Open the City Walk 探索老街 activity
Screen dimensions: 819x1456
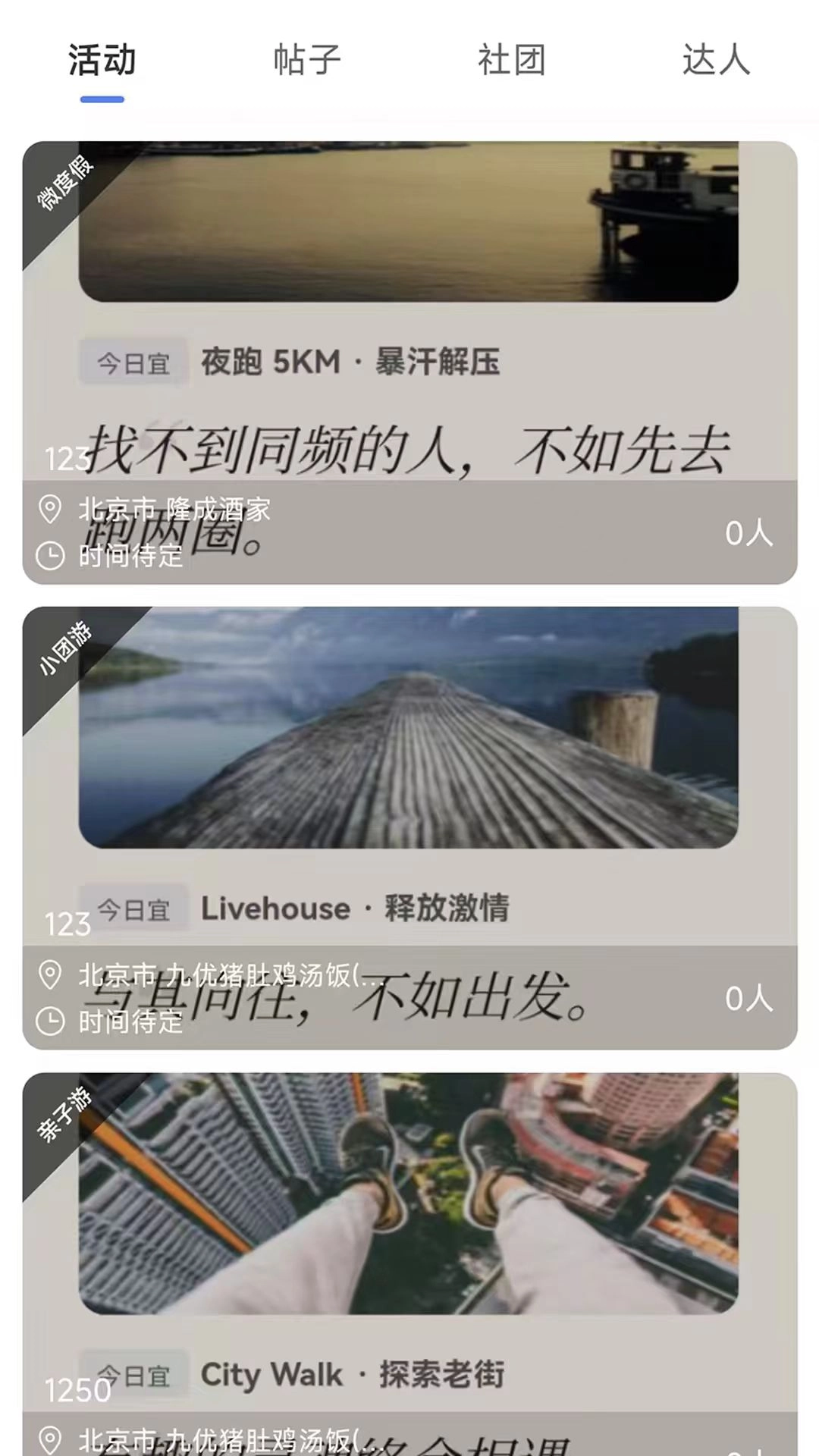click(334, 1374)
